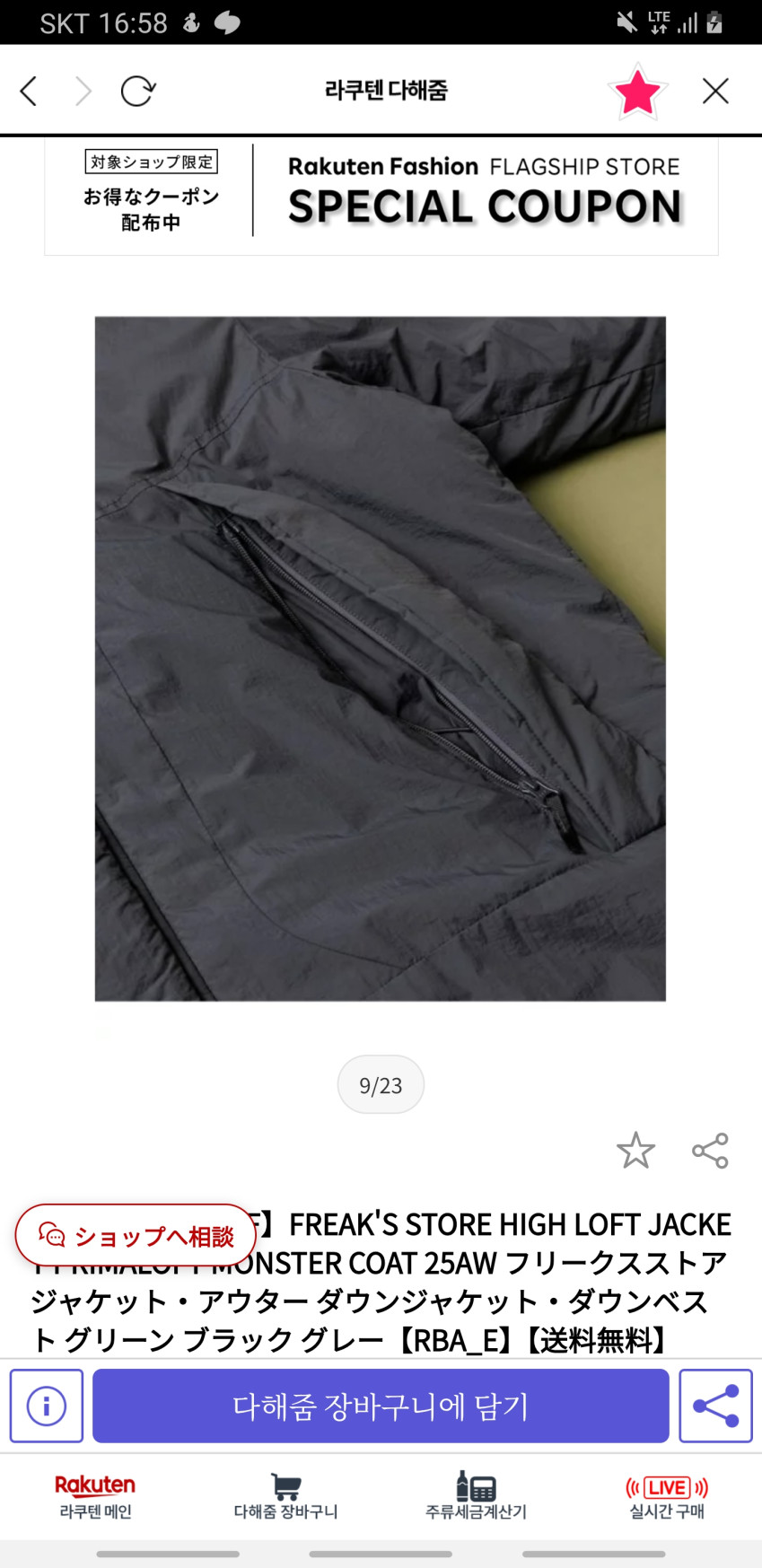
Task: Open 다해줌 장바구니 cart
Action: click(285, 1497)
